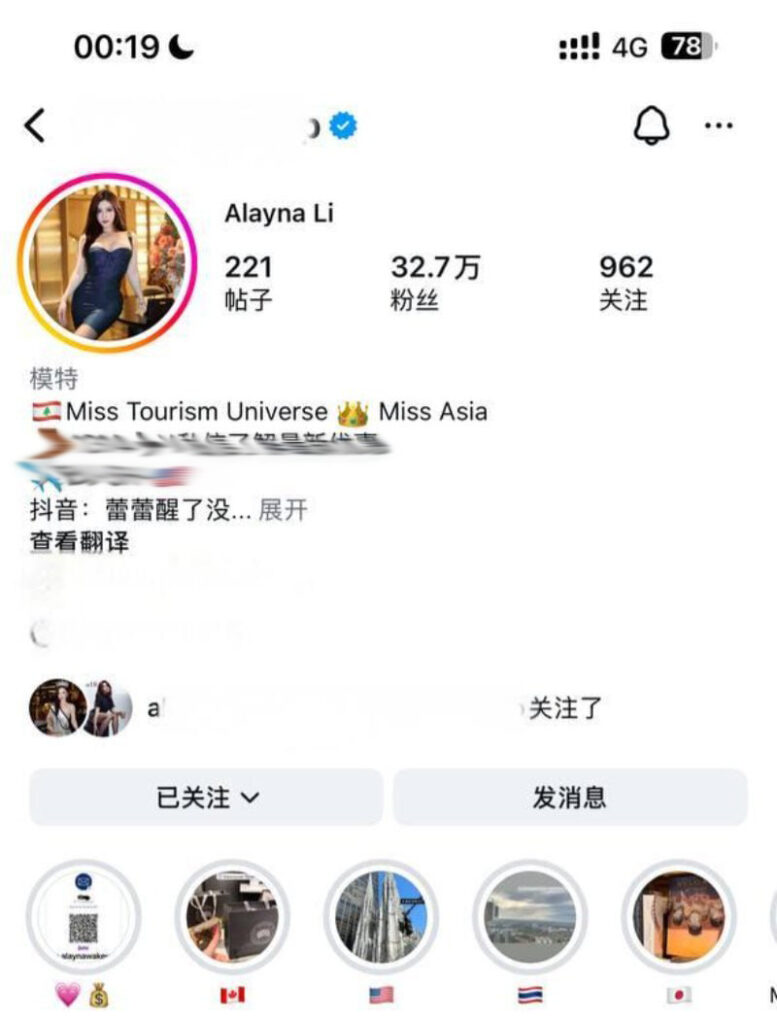The image size is (777, 1024).
Task: Open the Canada flag story highlight
Action: point(232,917)
